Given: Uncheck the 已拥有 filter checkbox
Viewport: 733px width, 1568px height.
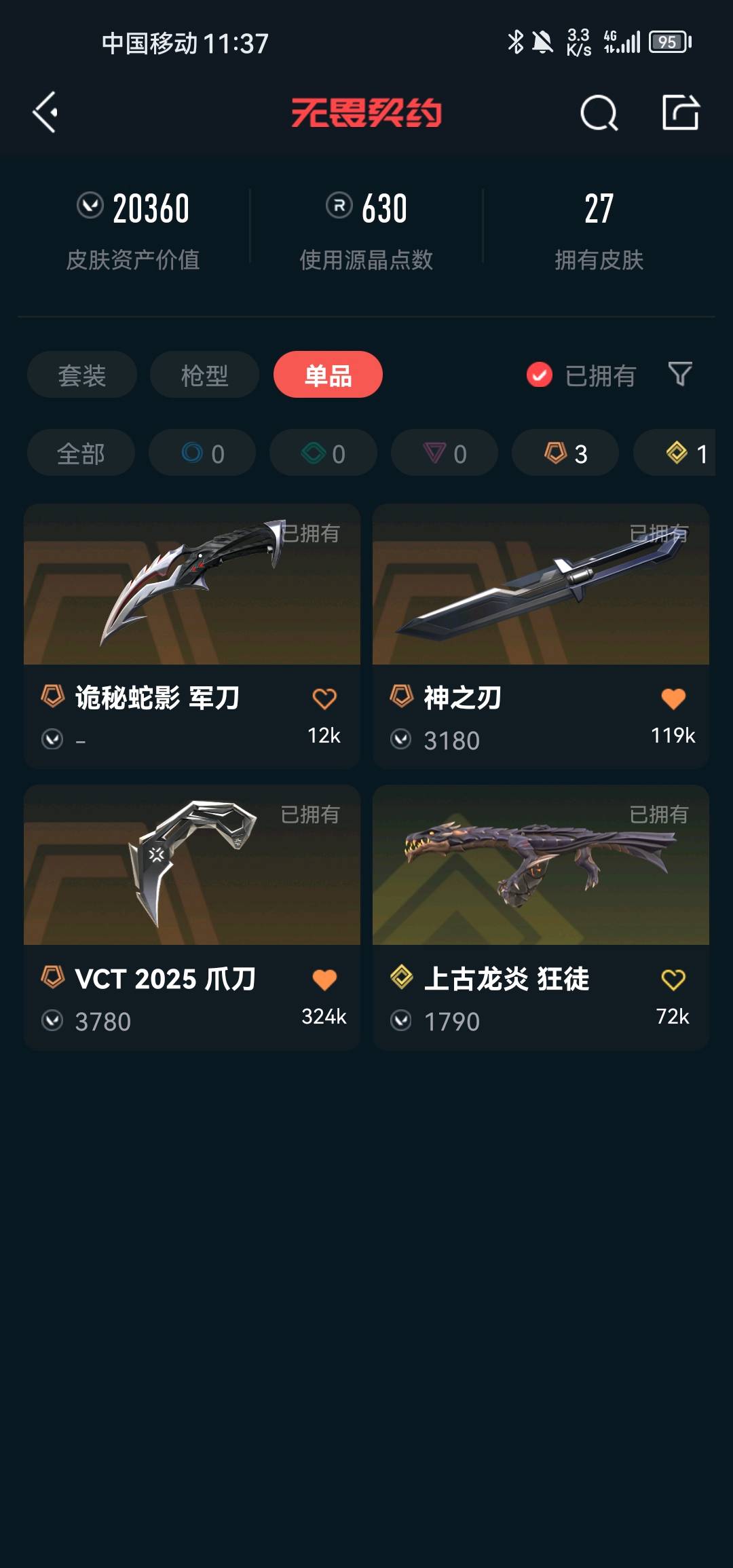Looking at the screenshot, I should (540, 375).
